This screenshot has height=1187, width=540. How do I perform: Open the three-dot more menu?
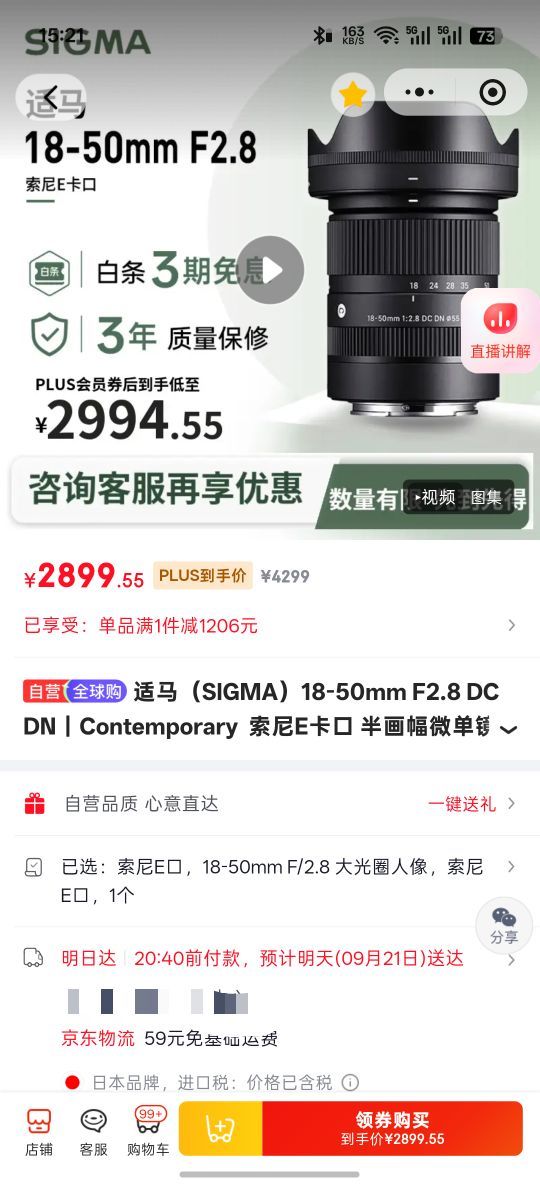(420, 92)
